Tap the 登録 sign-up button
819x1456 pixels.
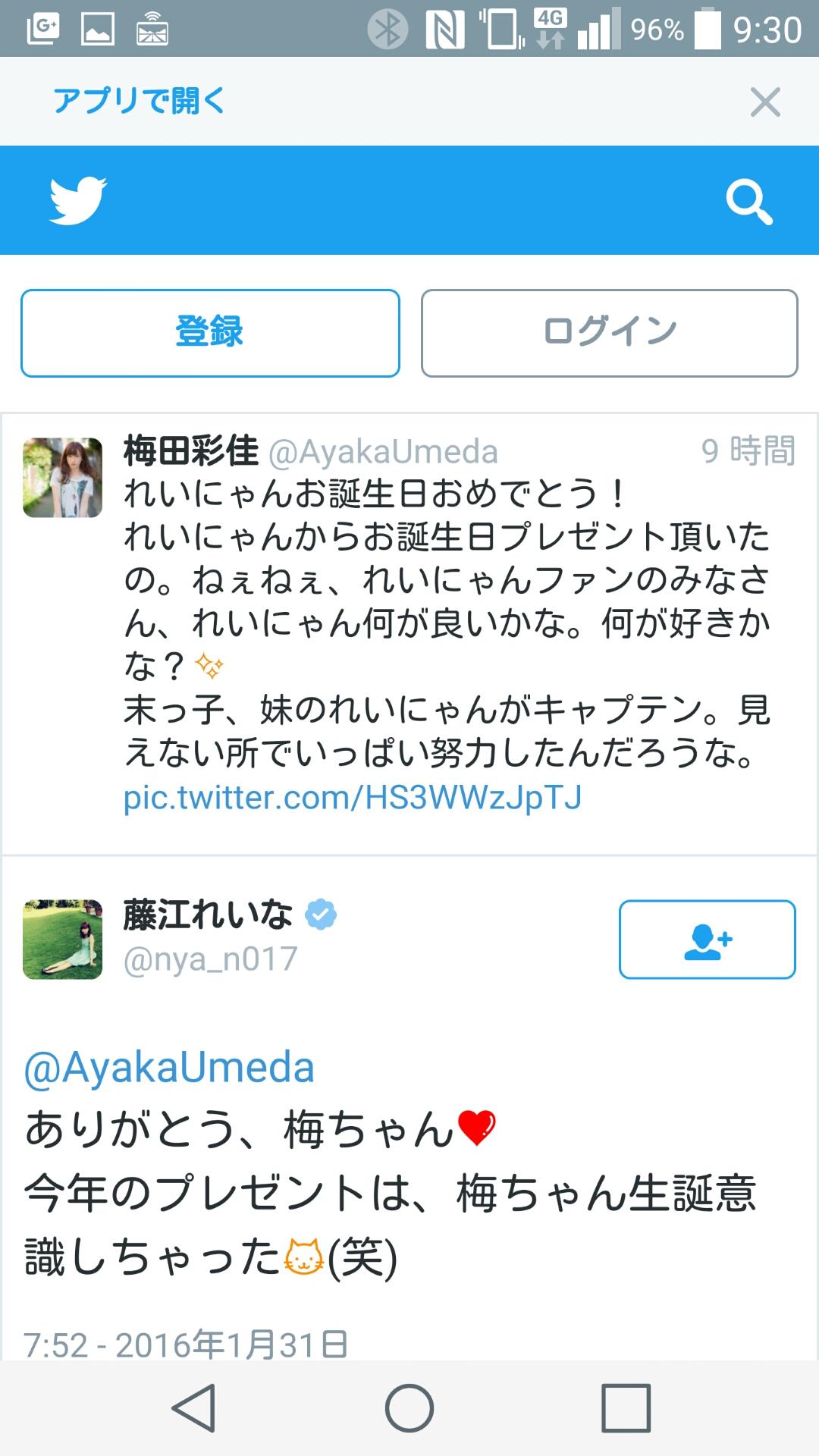210,333
